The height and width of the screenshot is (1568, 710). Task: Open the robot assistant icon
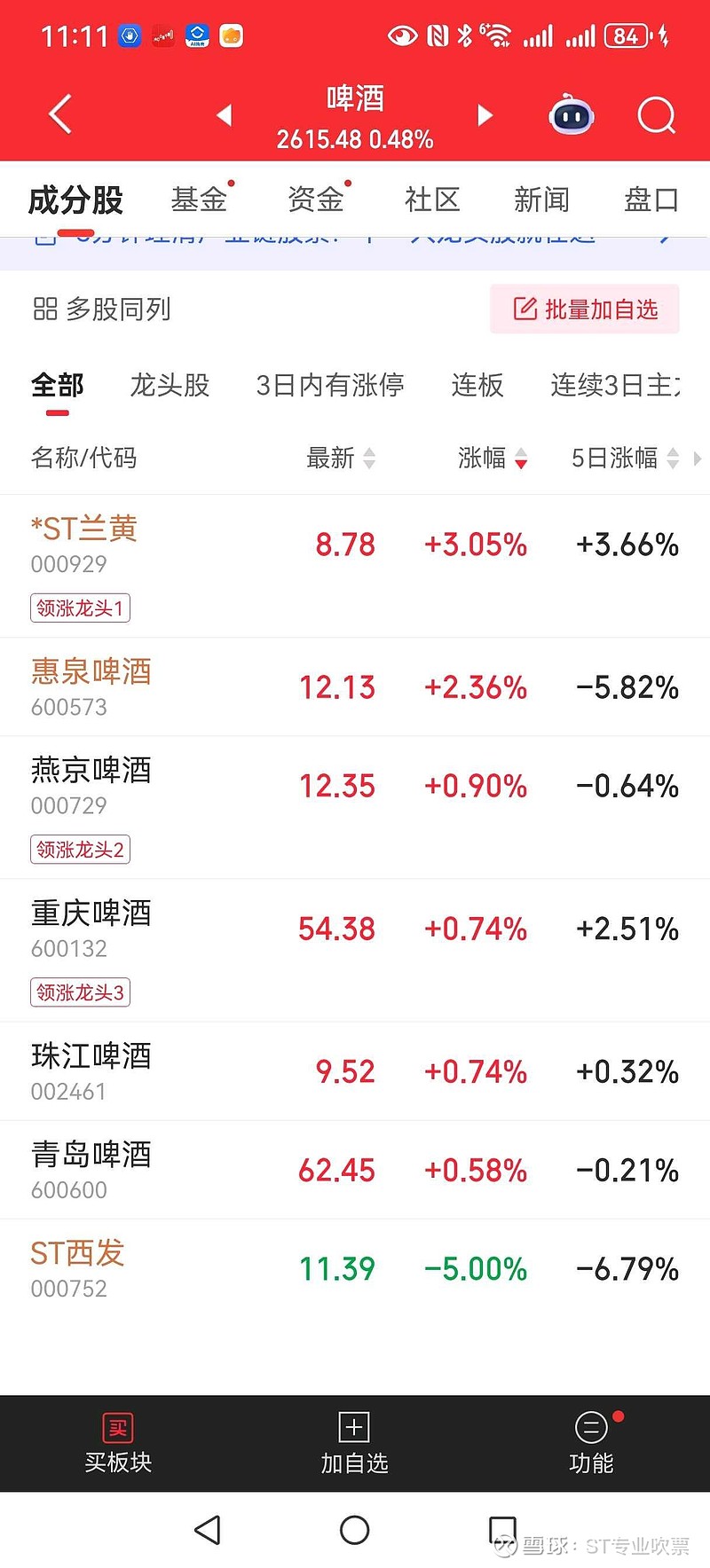tap(572, 115)
